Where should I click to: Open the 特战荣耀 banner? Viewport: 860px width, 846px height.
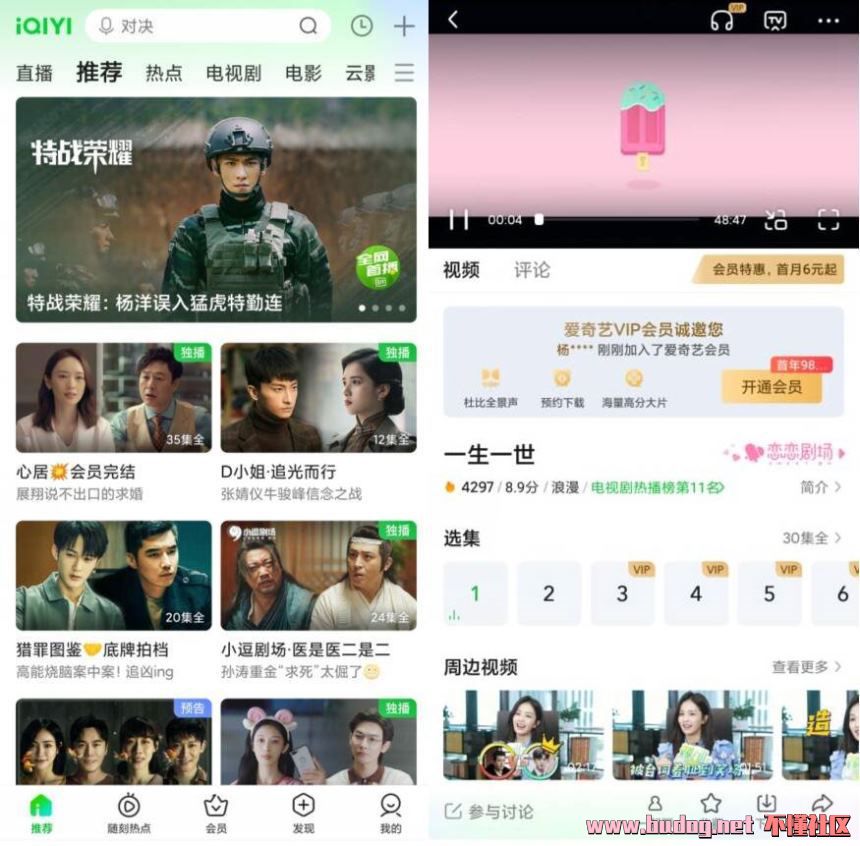point(216,209)
